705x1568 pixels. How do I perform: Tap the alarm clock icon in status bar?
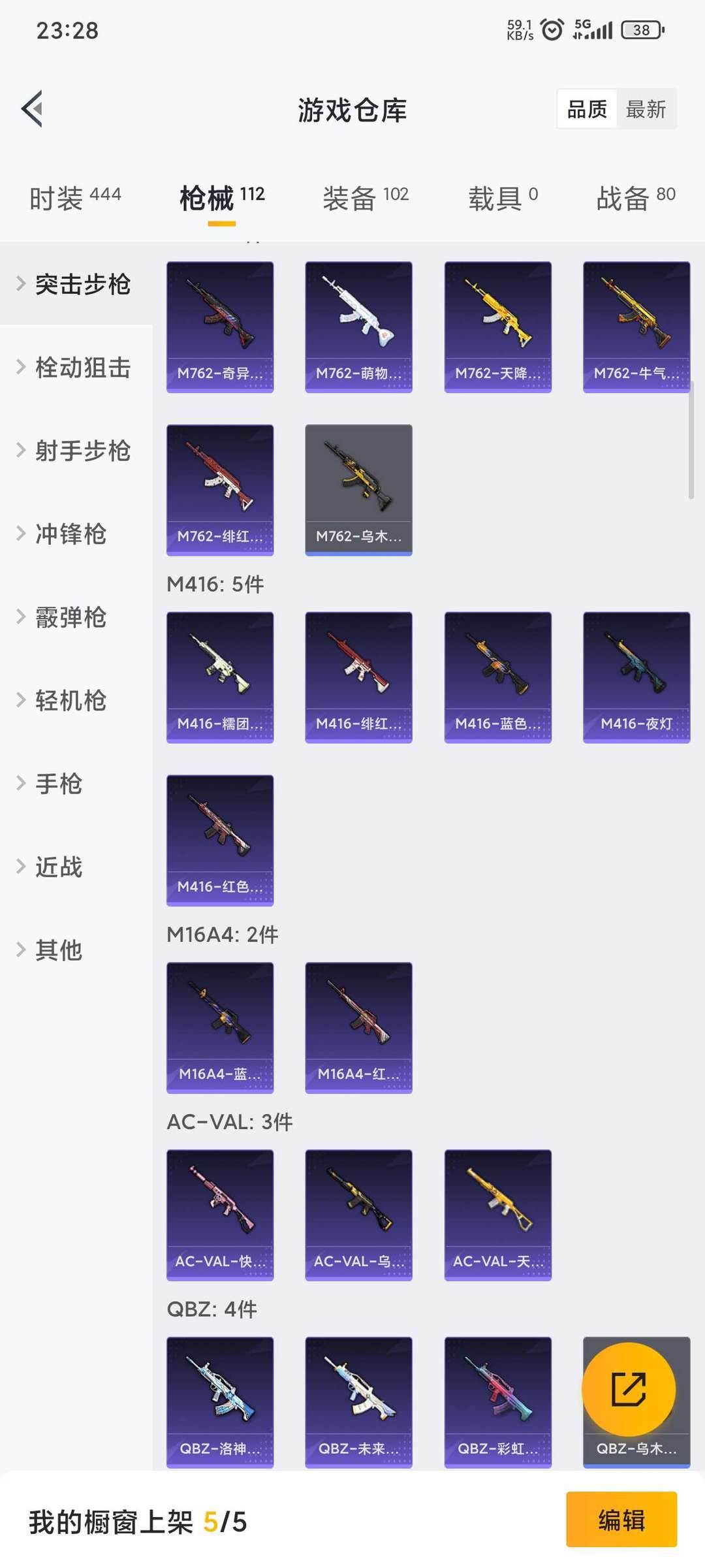click(x=552, y=29)
